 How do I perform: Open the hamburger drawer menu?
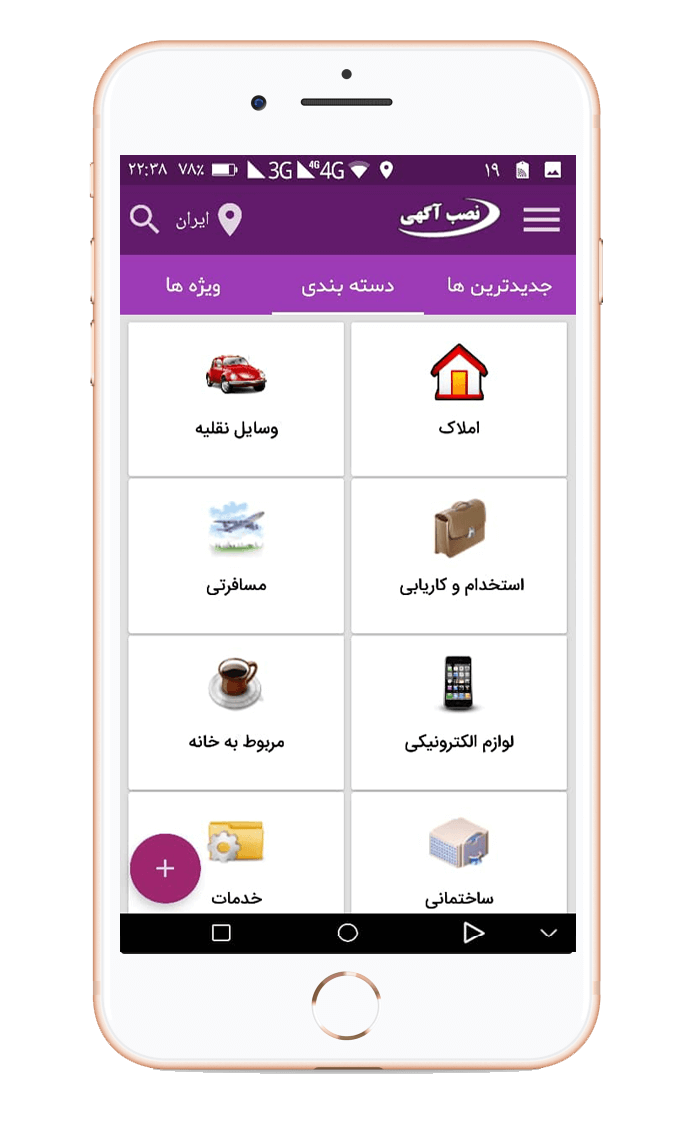click(x=541, y=220)
